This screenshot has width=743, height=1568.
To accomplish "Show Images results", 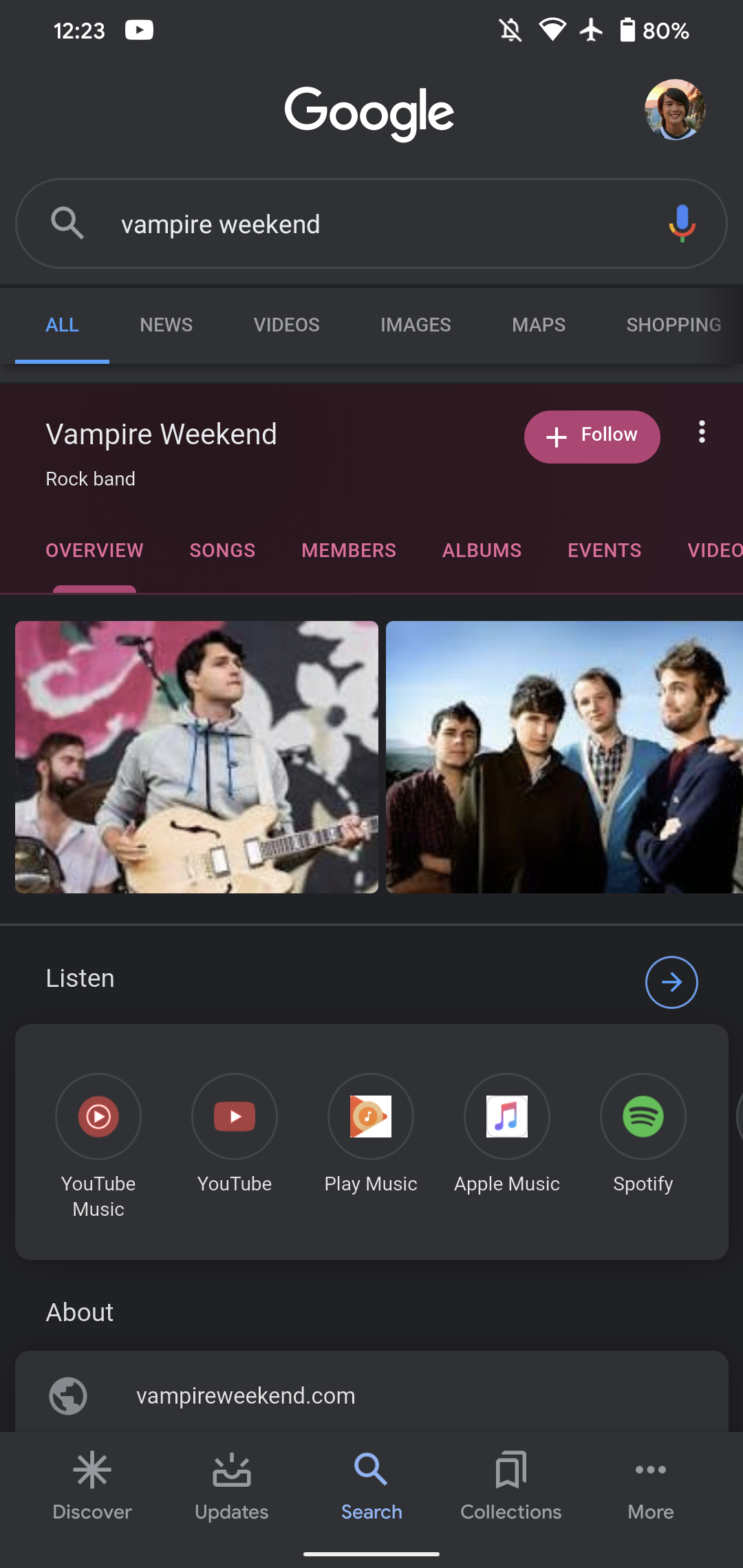I will pyautogui.click(x=416, y=325).
